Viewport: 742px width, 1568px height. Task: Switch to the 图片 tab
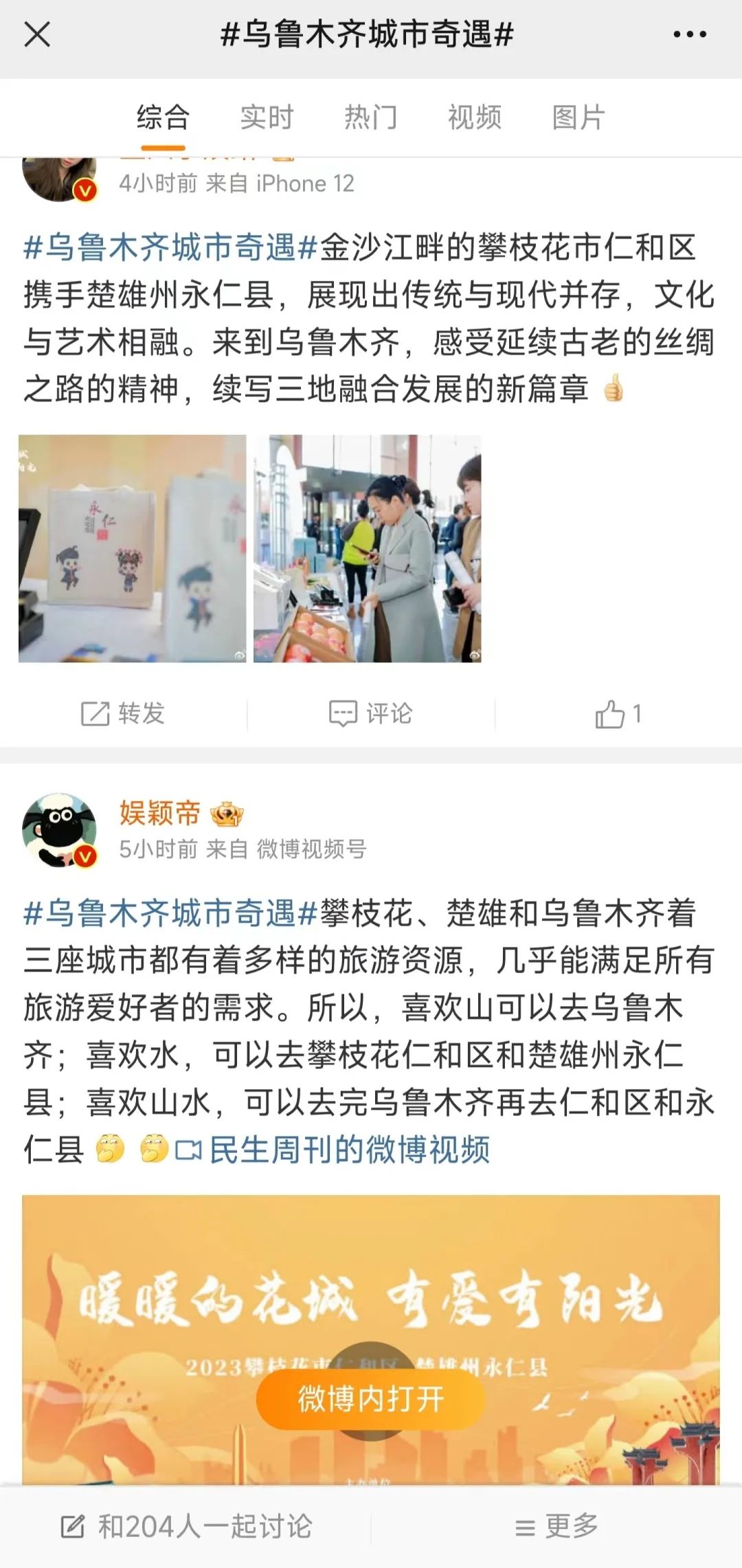coord(578,117)
